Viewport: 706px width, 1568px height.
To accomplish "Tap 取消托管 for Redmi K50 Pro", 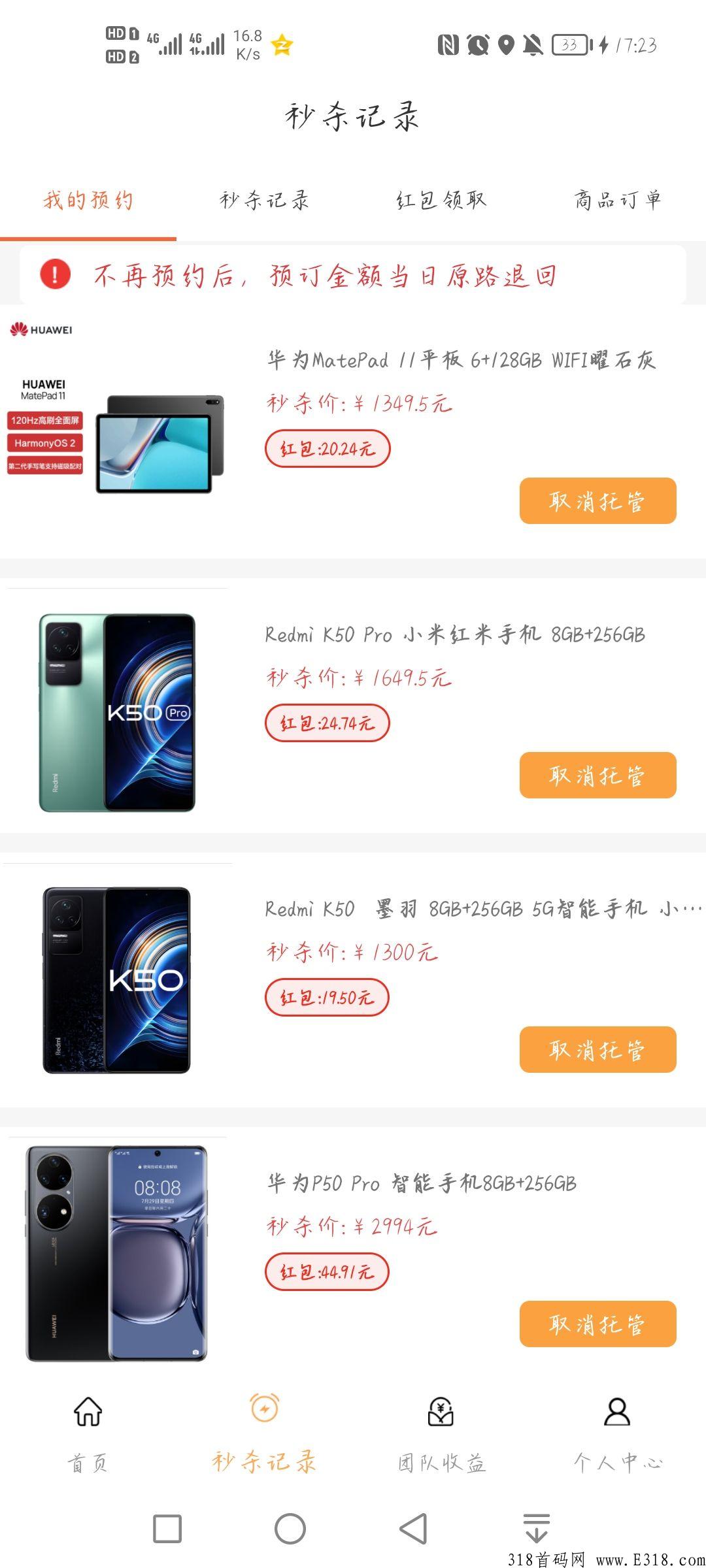I will pos(597,776).
